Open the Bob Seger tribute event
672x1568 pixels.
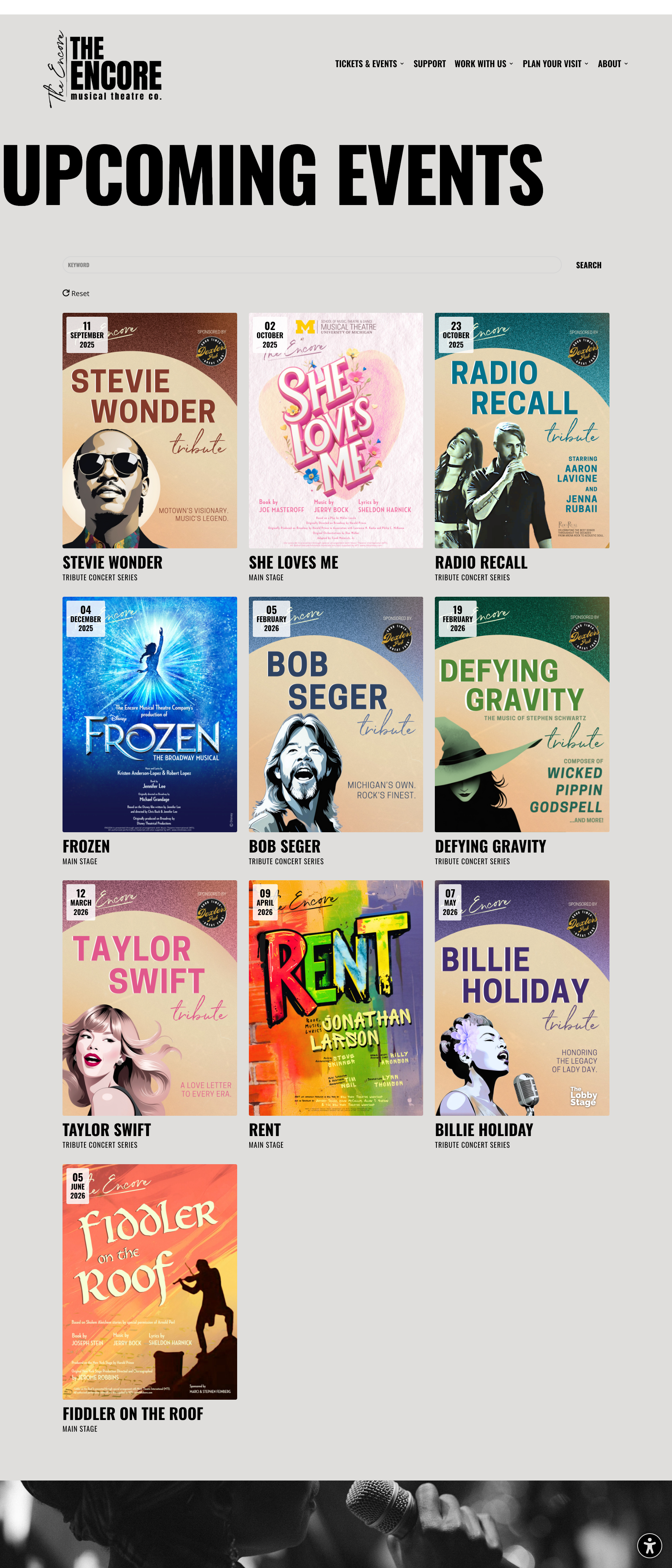click(x=335, y=714)
